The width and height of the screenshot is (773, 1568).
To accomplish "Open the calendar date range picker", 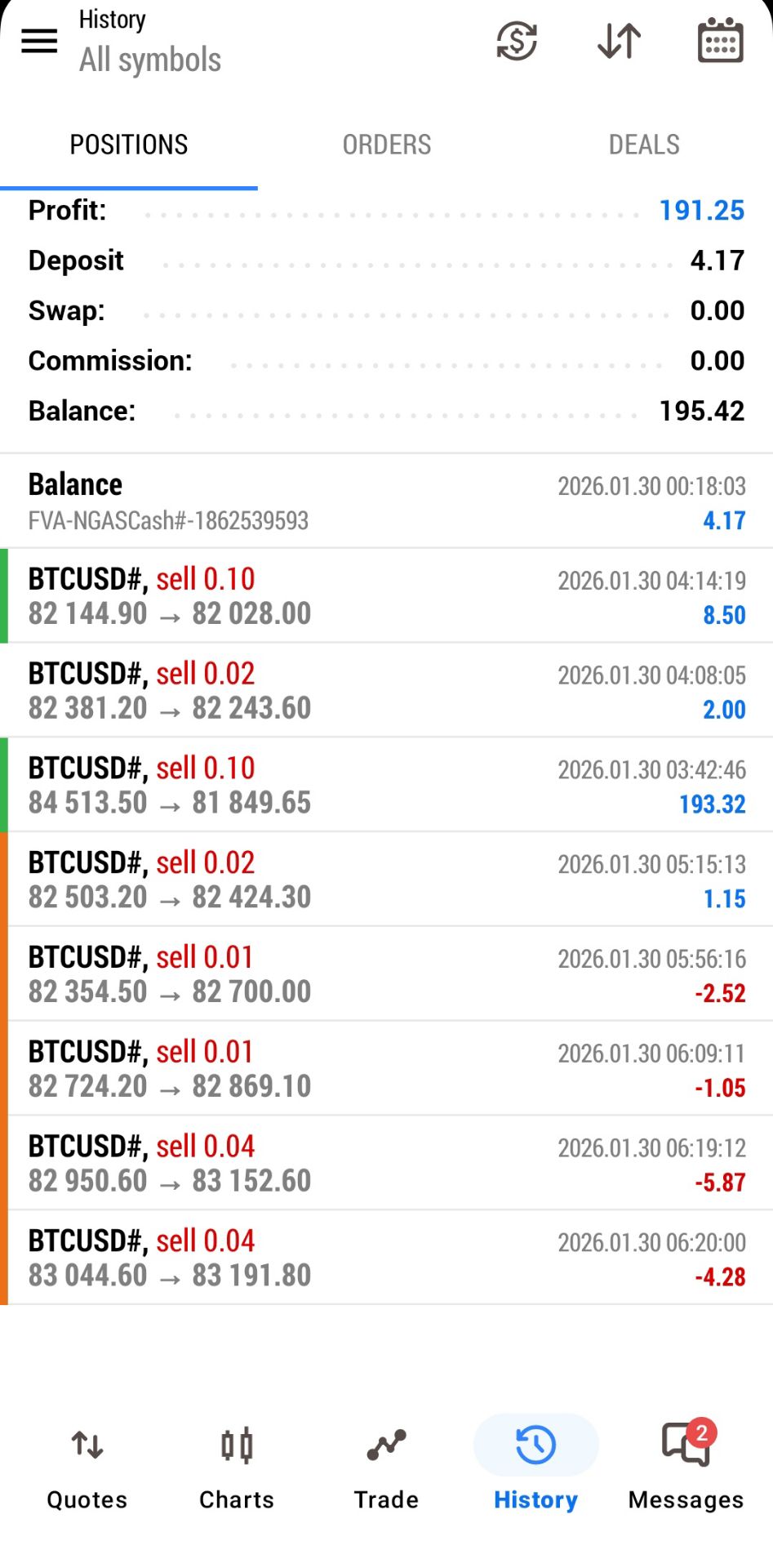I will tap(720, 41).
